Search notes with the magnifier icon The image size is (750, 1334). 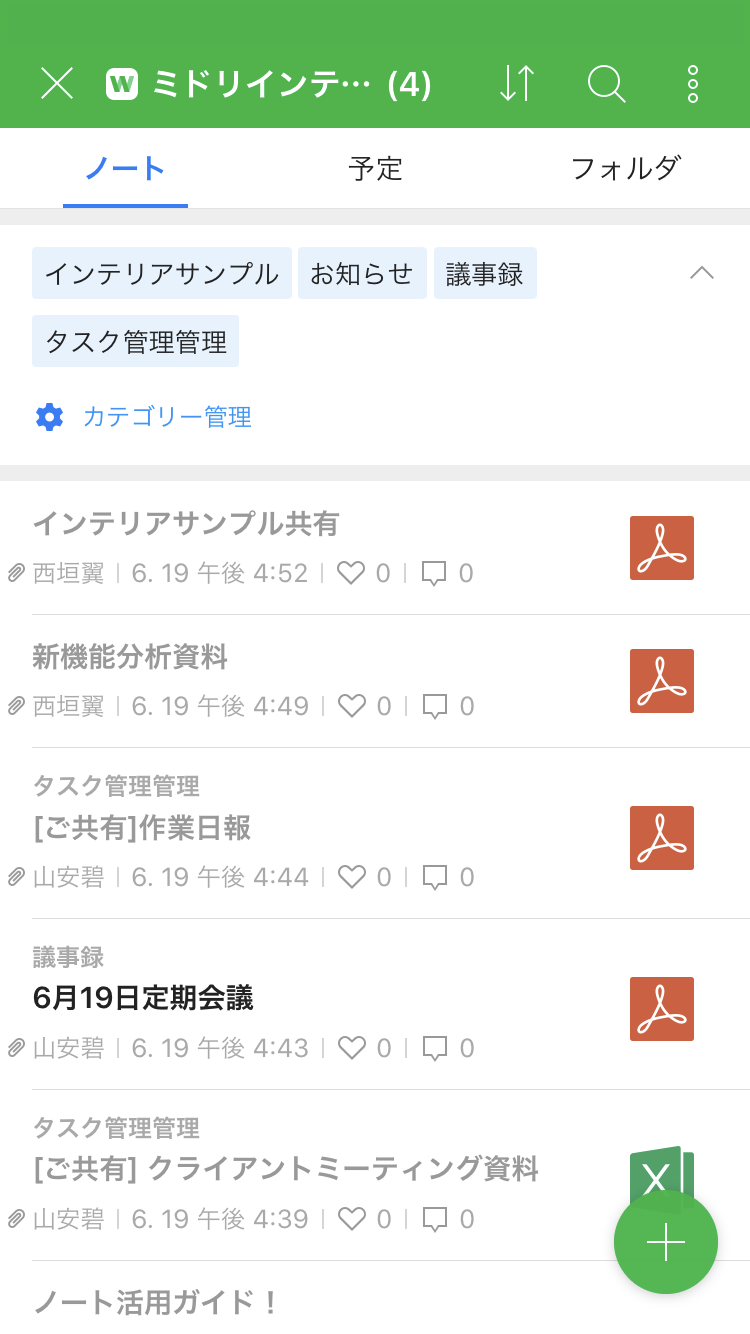(606, 83)
